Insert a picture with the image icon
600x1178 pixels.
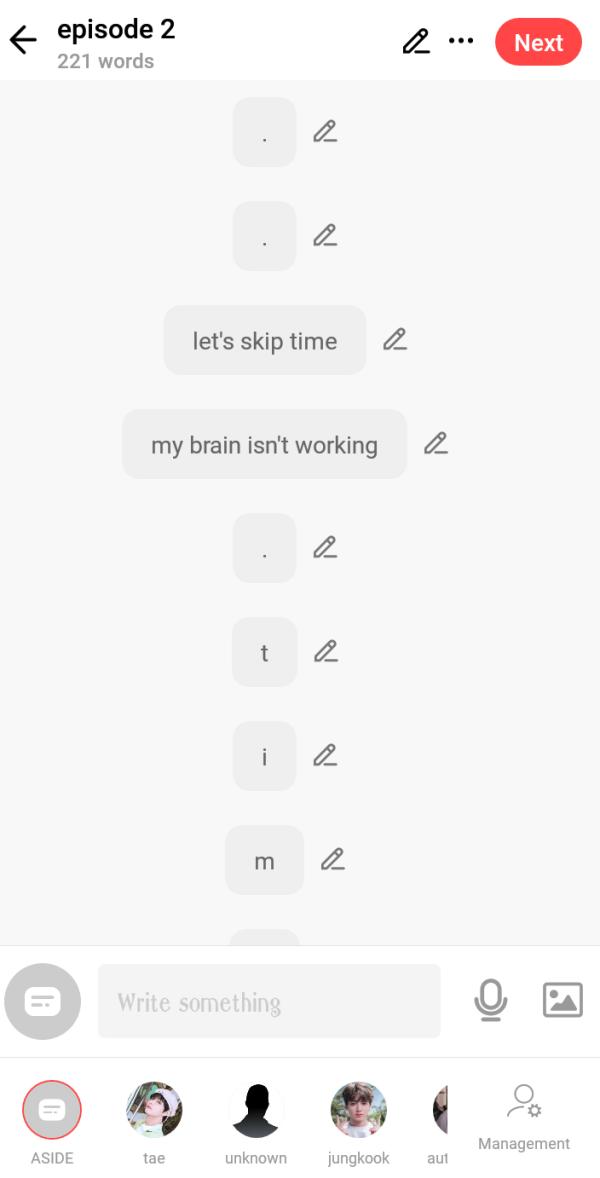(x=562, y=1000)
